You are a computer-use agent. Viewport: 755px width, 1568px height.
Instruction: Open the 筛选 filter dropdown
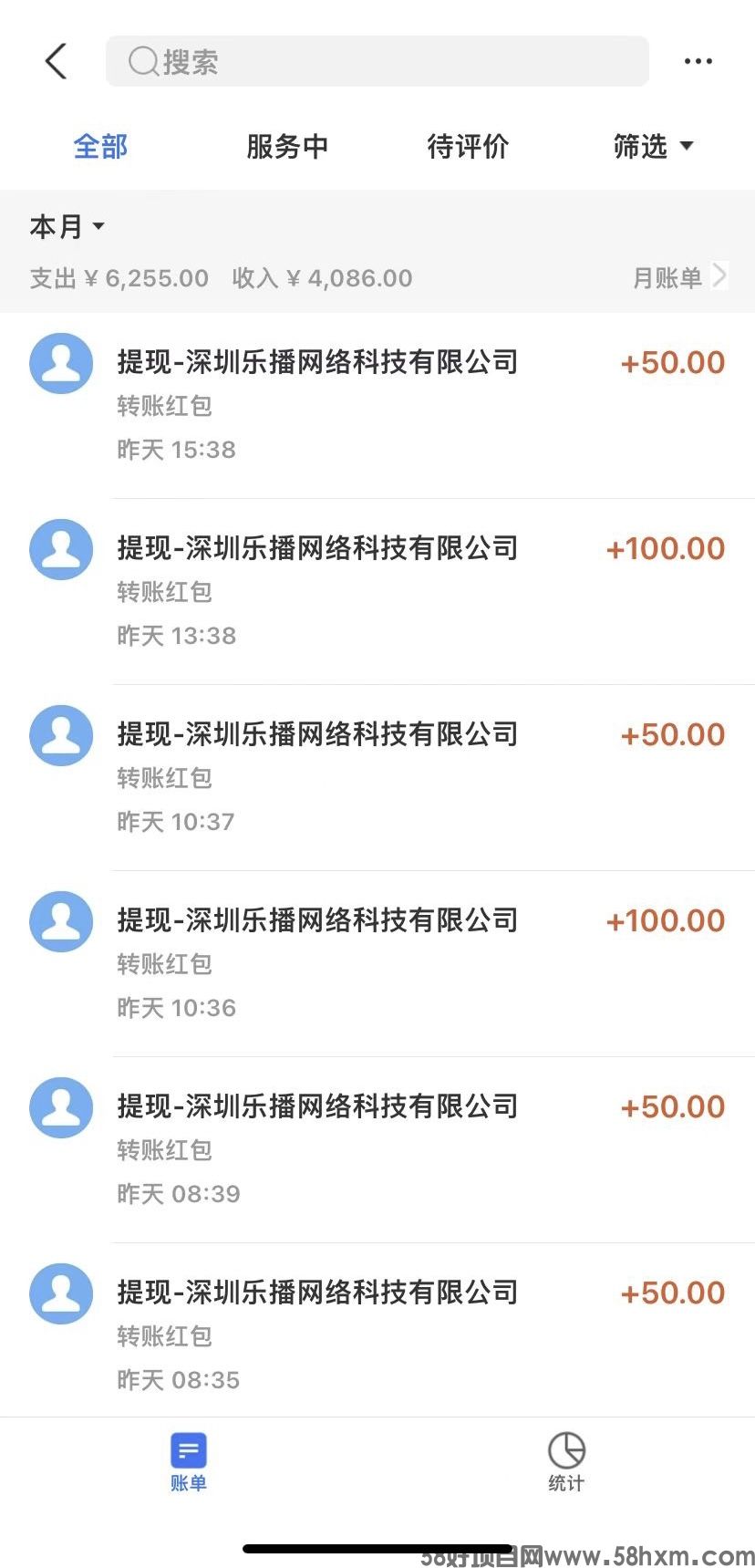[x=653, y=146]
